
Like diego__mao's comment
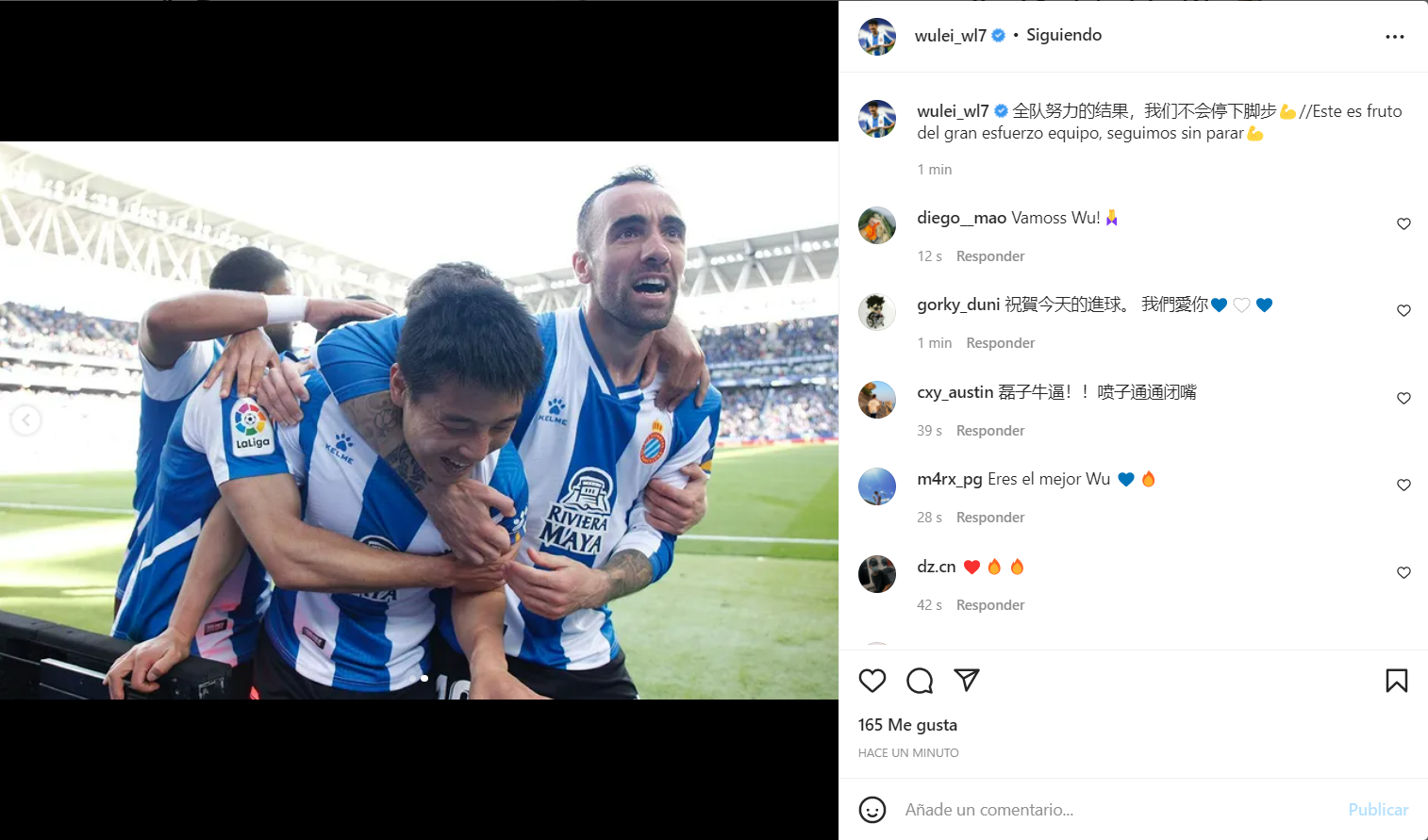point(1403,224)
